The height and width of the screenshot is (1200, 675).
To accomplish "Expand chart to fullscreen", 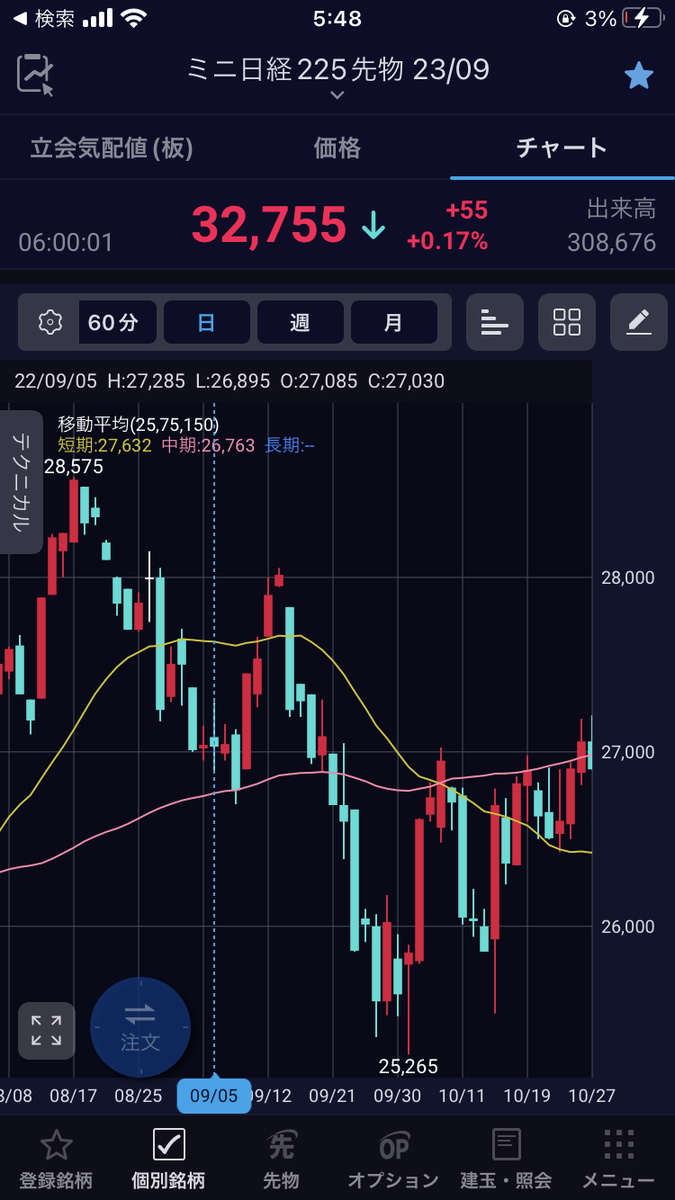I will (46, 1030).
